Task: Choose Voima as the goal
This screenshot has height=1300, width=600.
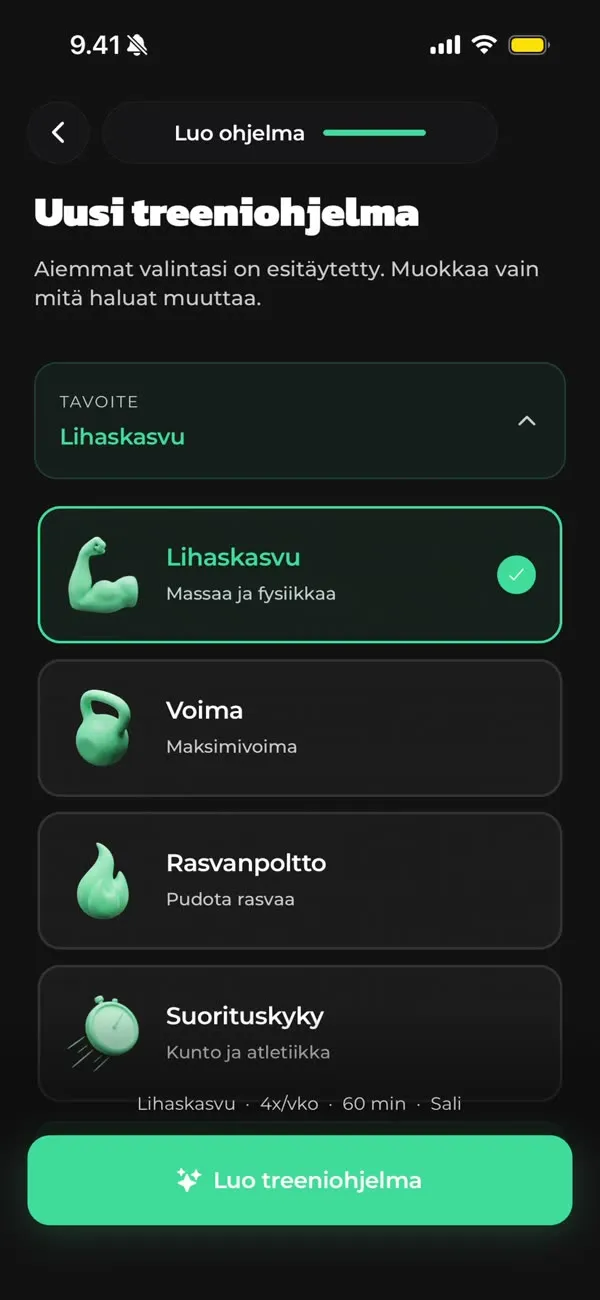Action: click(300, 727)
